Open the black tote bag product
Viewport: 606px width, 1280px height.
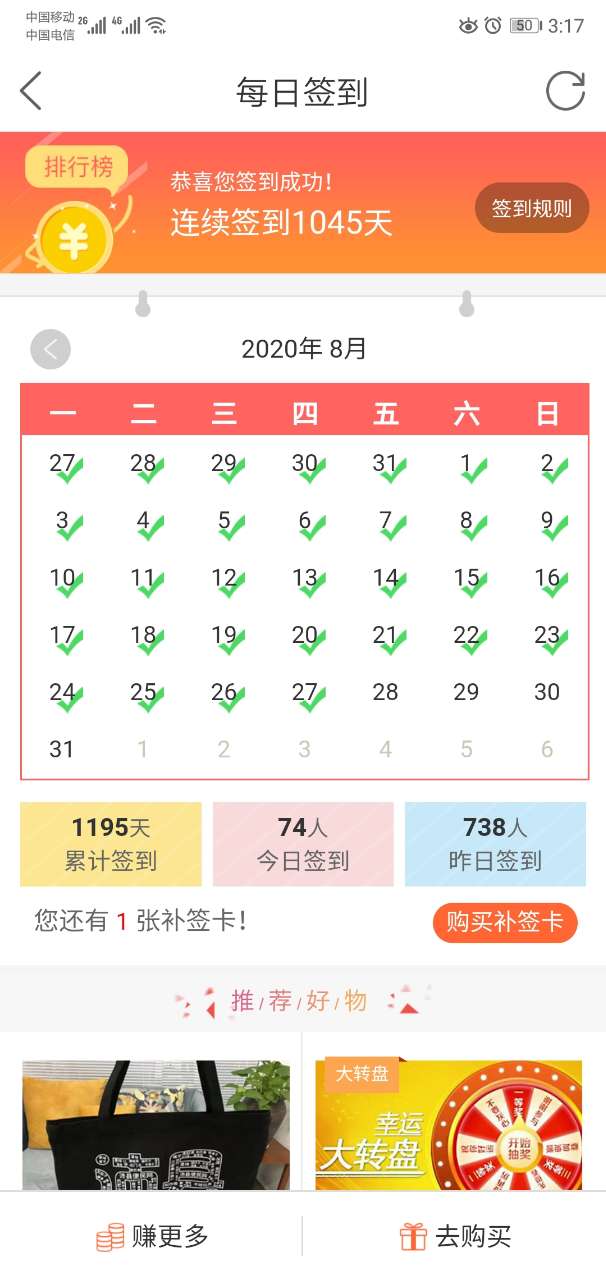click(x=142, y=1124)
